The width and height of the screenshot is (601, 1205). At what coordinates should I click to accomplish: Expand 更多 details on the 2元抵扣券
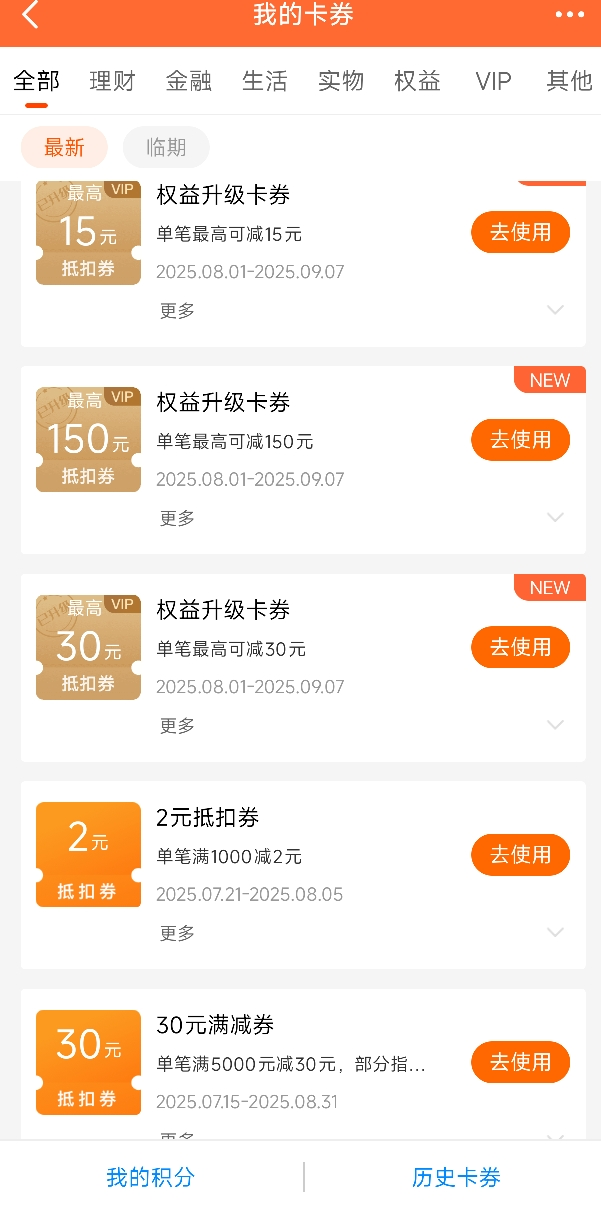[178, 933]
